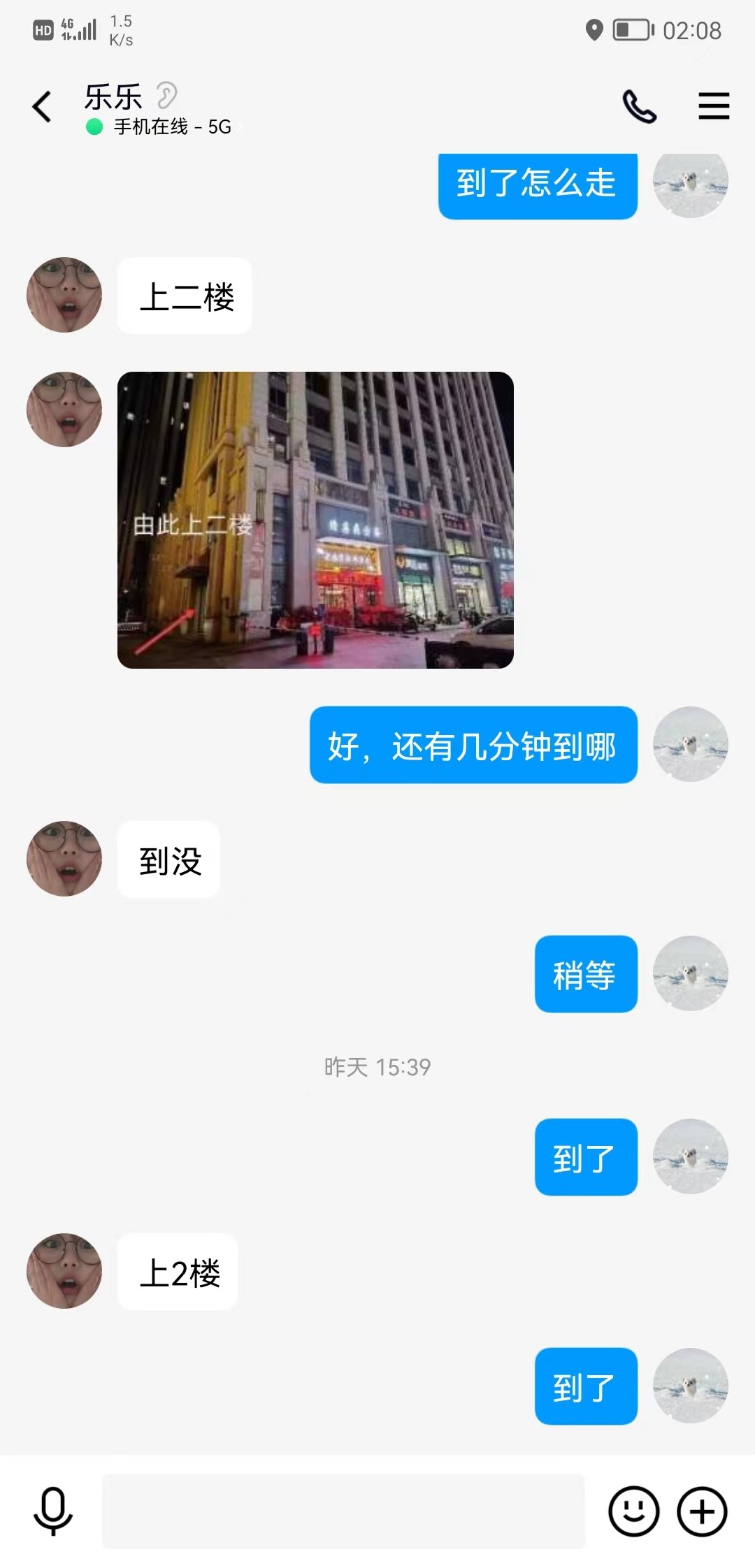The width and height of the screenshot is (755, 1568).
Task: Focus the message text field
Action: pos(343,1511)
